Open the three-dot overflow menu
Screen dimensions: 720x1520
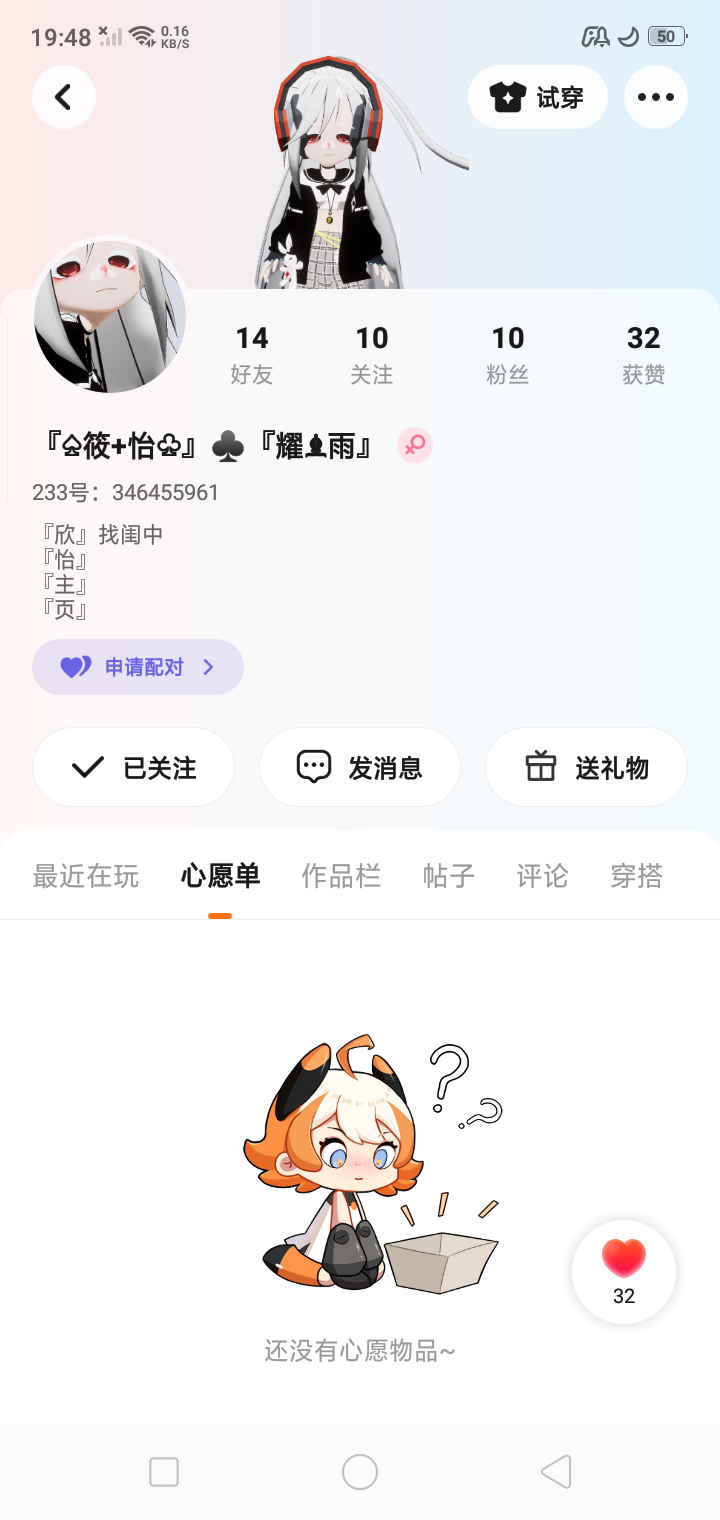656,97
